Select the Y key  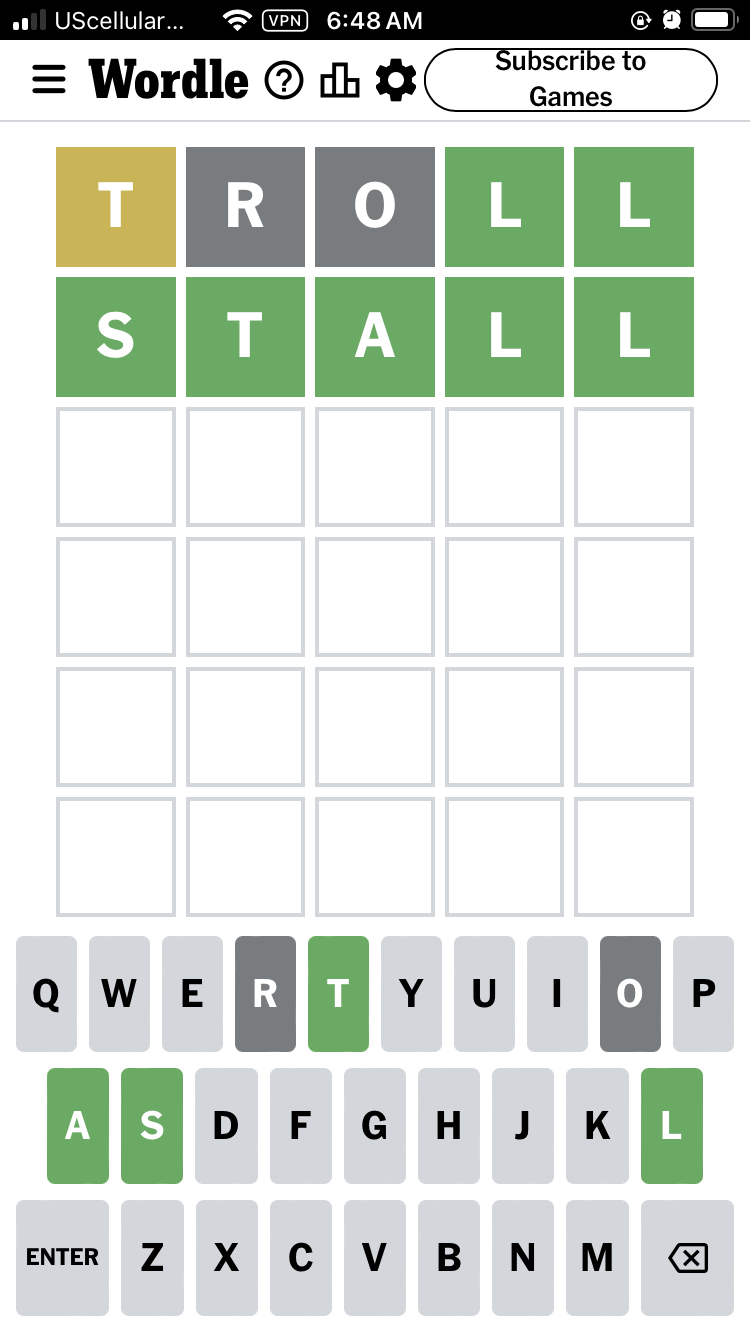(411, 994)
